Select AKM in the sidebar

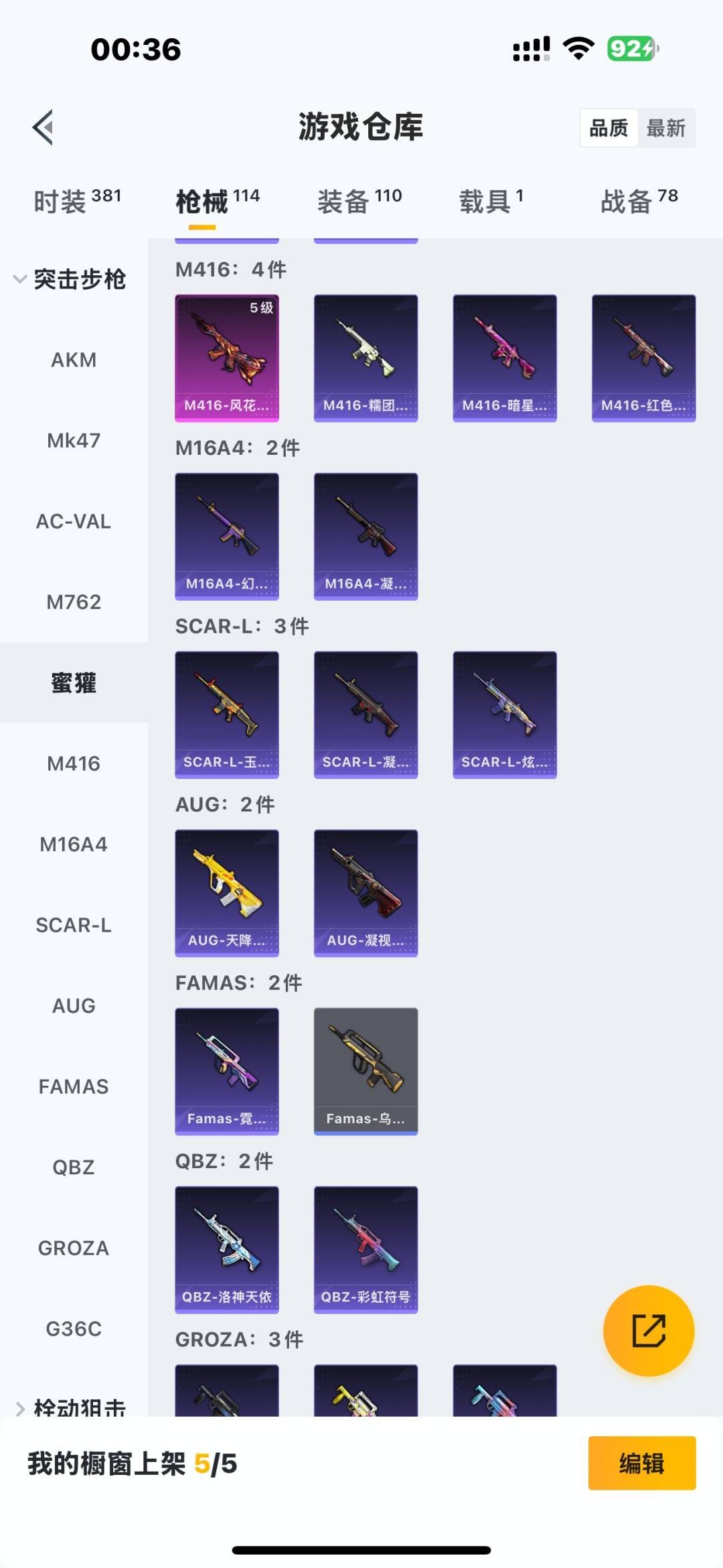(74, 360)
